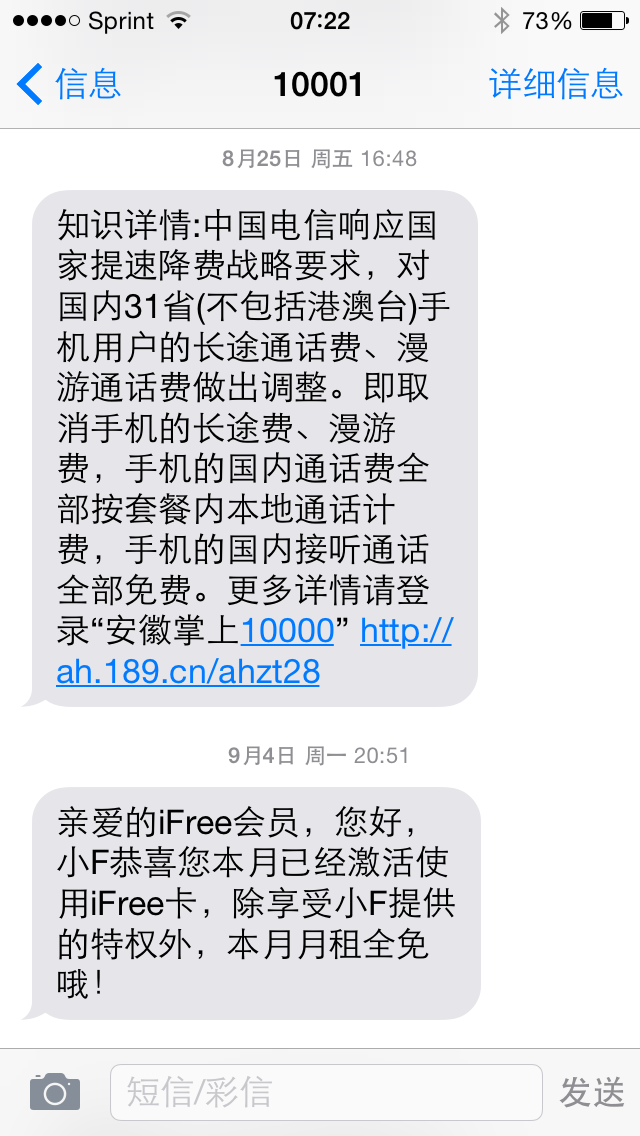Image resolution: width=640 pixels, height=1136 pixels.
Task: Focus the 短信/彩信 message field
Action: (x=326, y=1092)
